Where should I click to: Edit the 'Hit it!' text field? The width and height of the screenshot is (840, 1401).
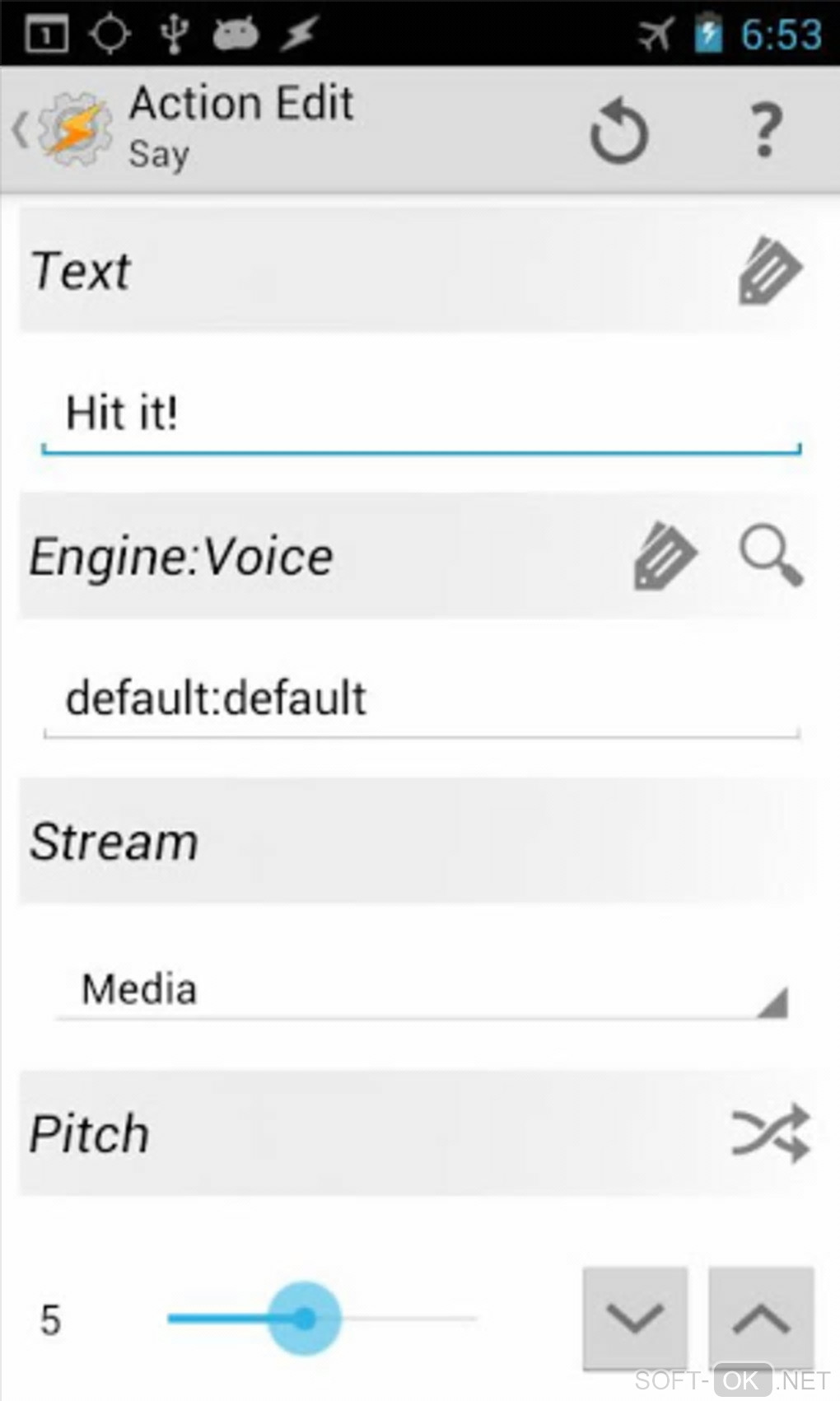[x=420, y=413]
